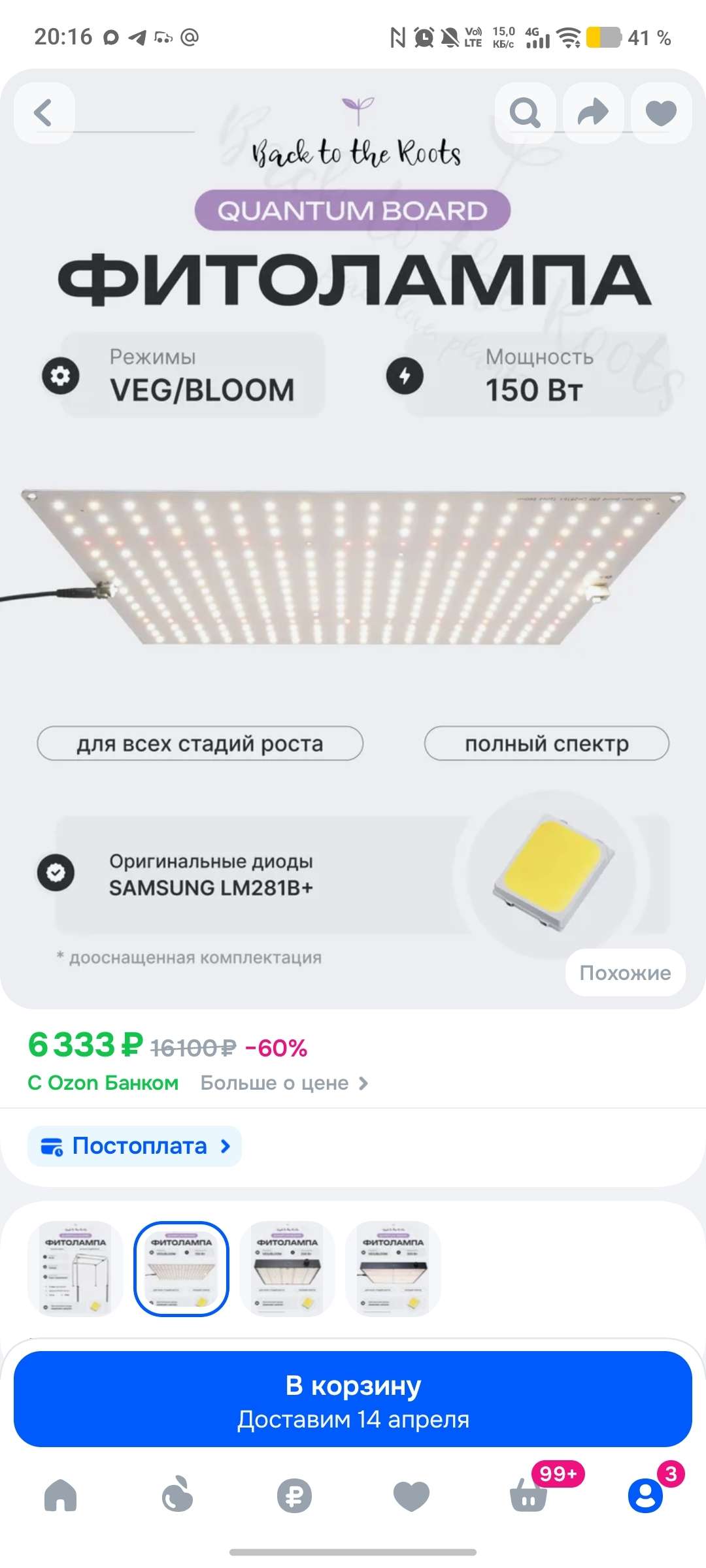Add the product to favorites with the heart
The height and width of the screenshot is (1568, 706).
tap(661, 112)
